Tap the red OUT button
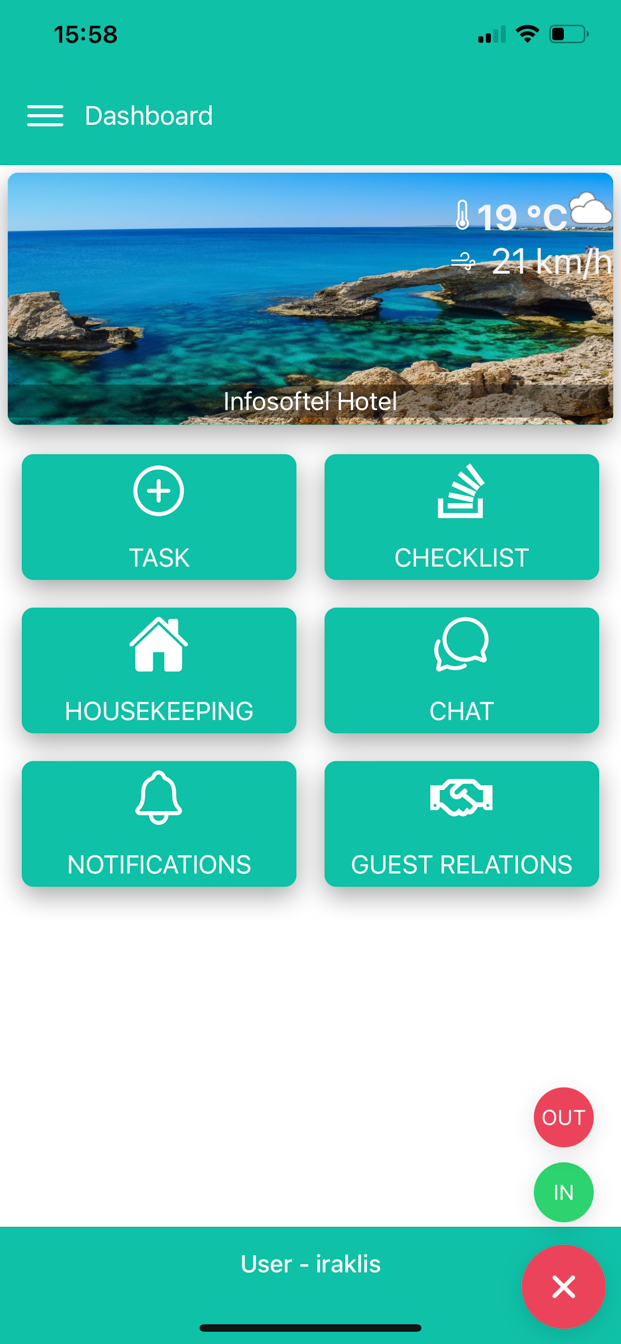621x1344 pixels. pos(563,1117)
